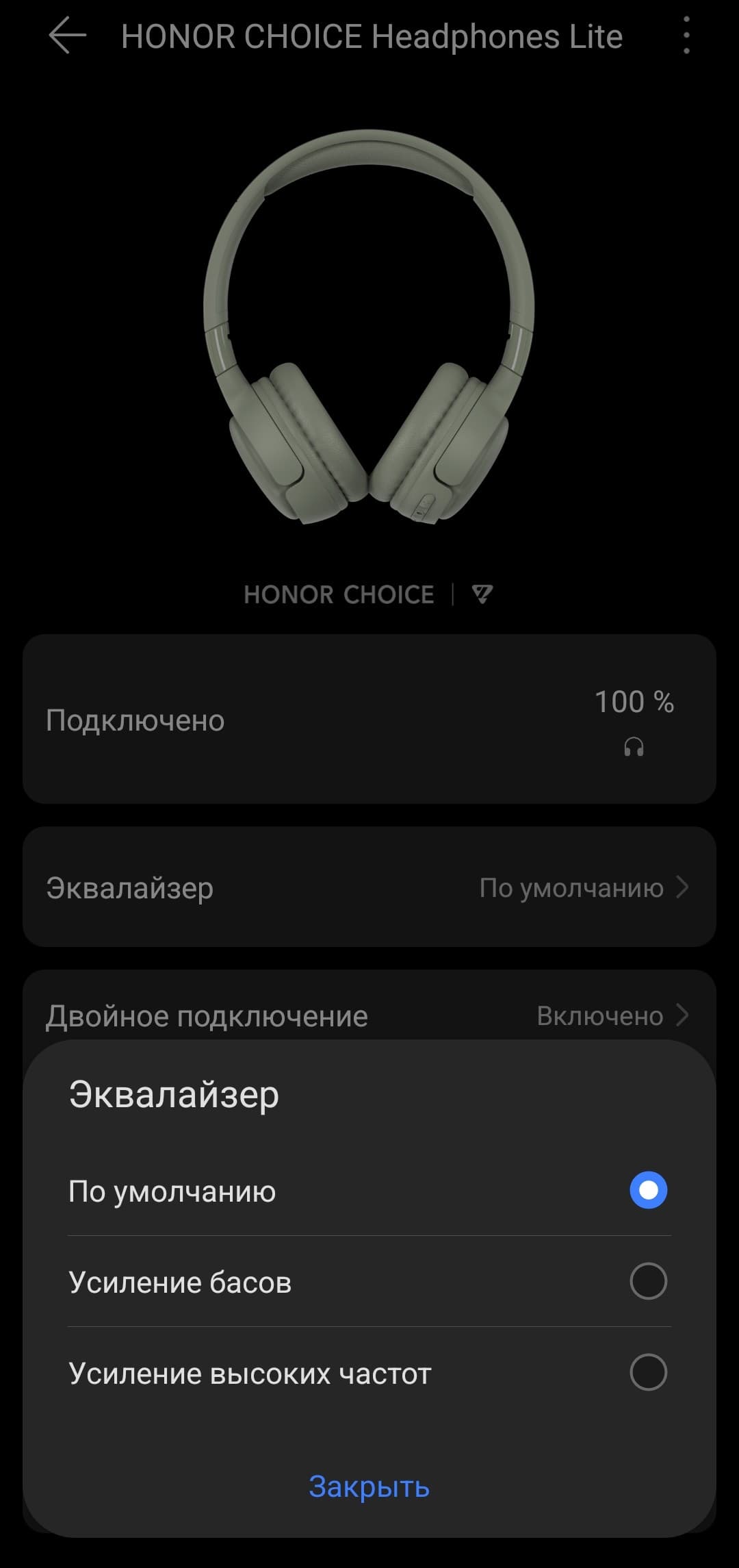Screen dimensions: 739x1568
Task: Open the Эквалайзер settings row
Action: pos(369,887)
